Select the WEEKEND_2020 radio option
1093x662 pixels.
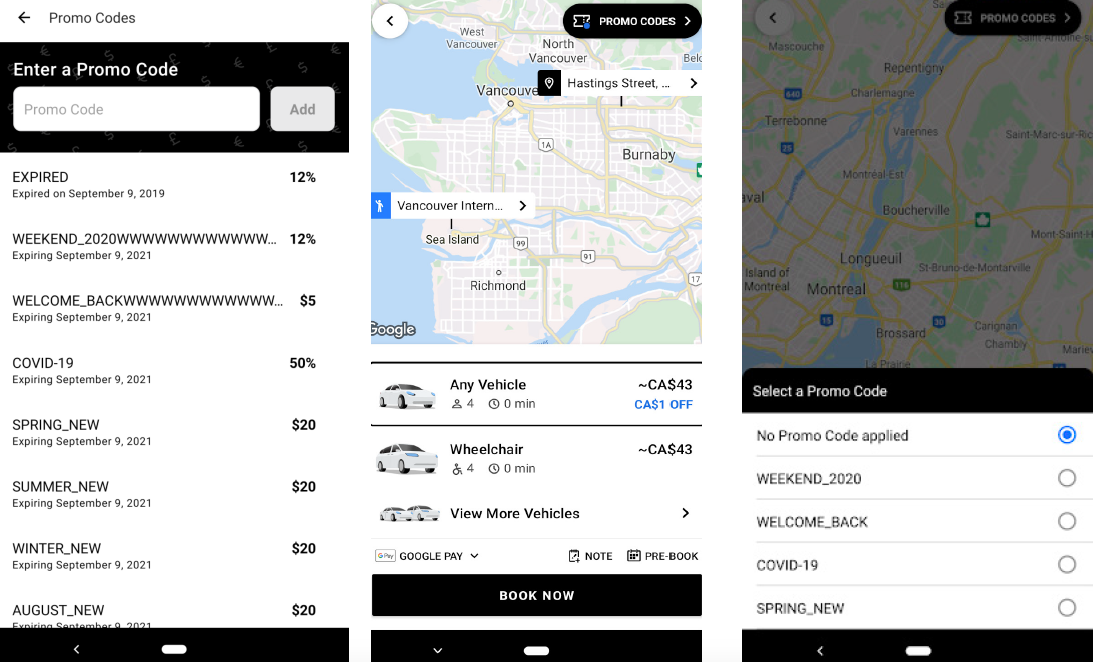pyautogui.click(x=1067, y=478)
